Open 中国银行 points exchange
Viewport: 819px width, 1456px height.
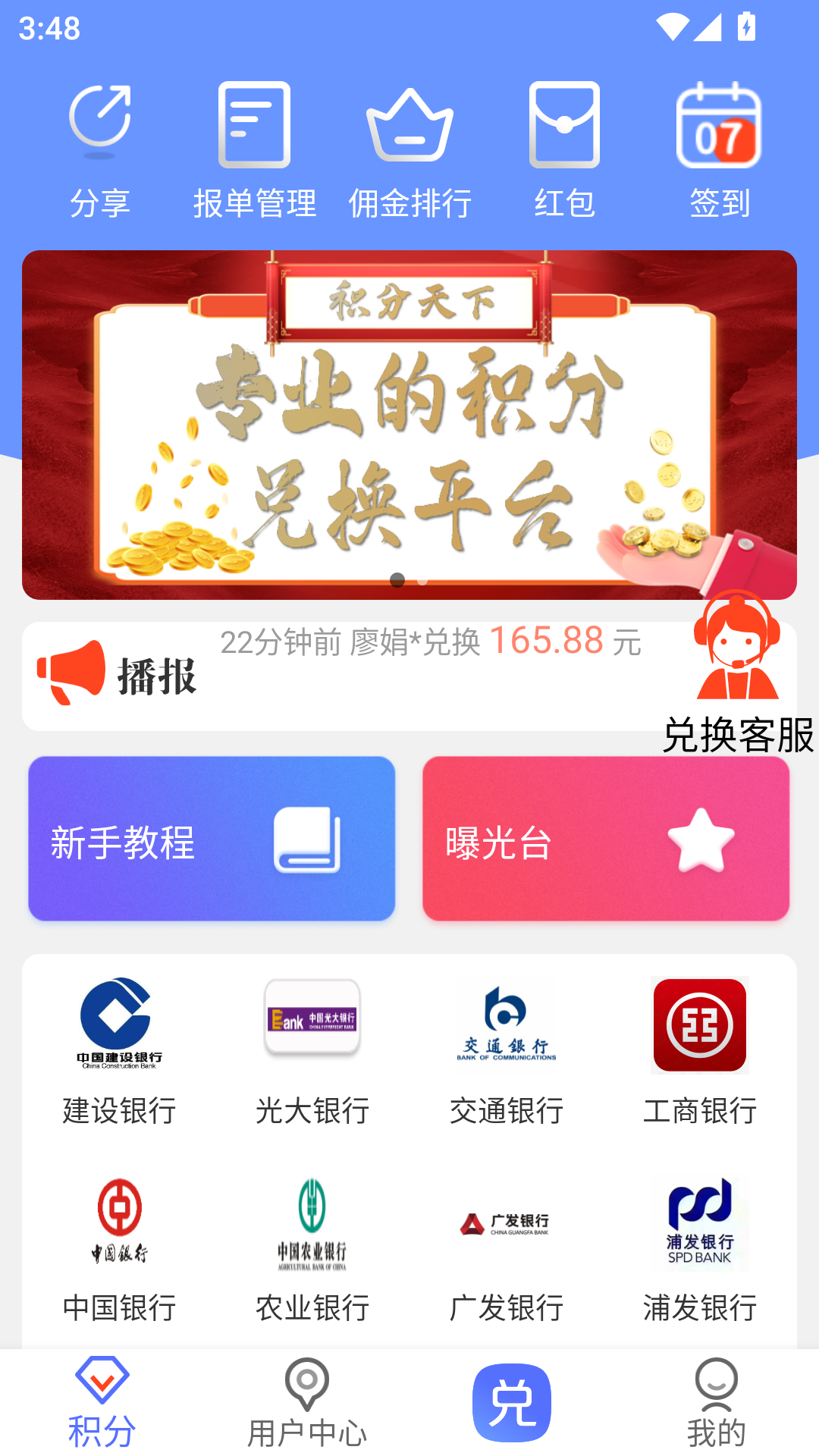click(x=119, y=1249)
